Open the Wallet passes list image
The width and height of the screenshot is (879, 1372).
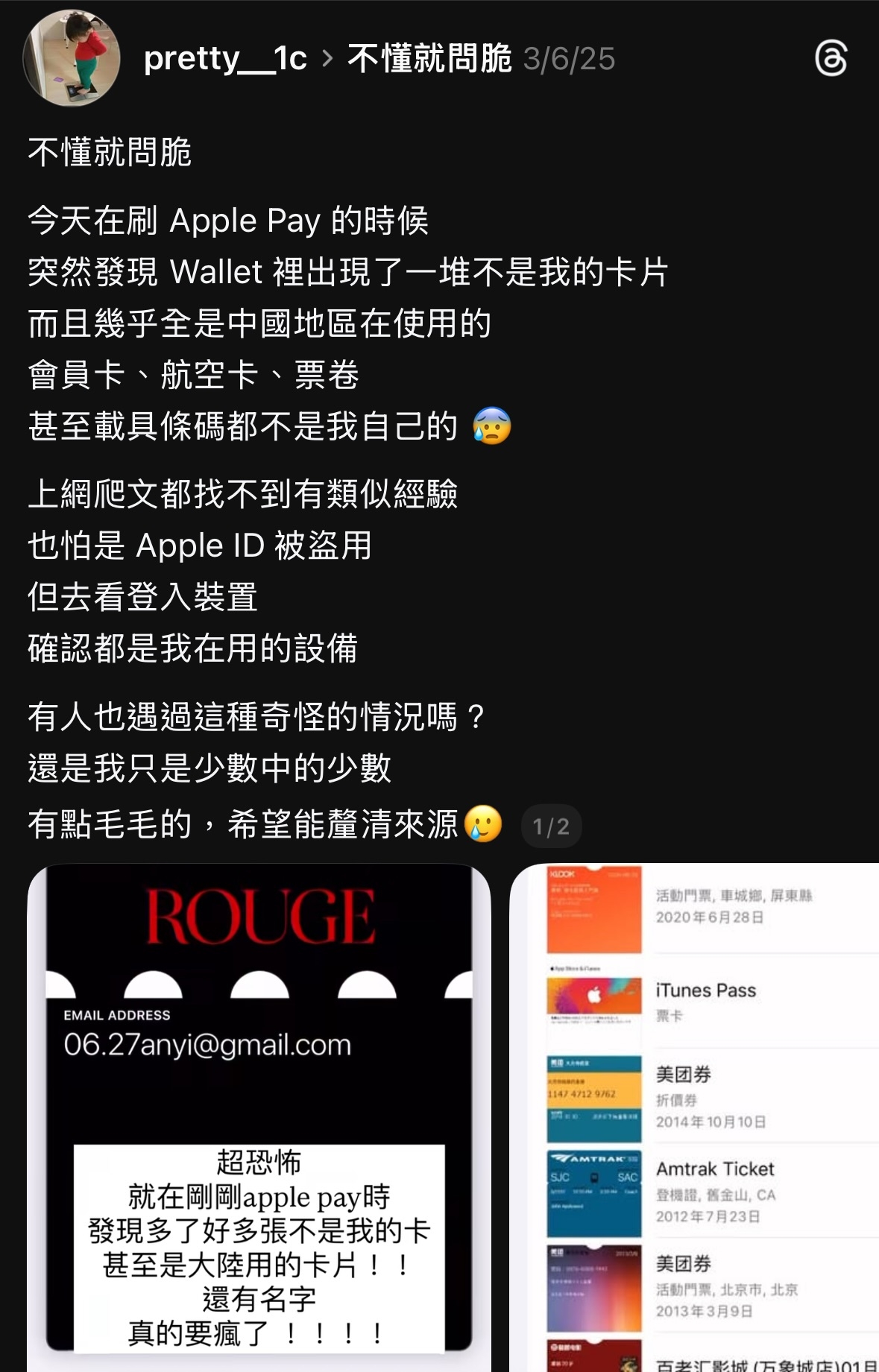693,1118
